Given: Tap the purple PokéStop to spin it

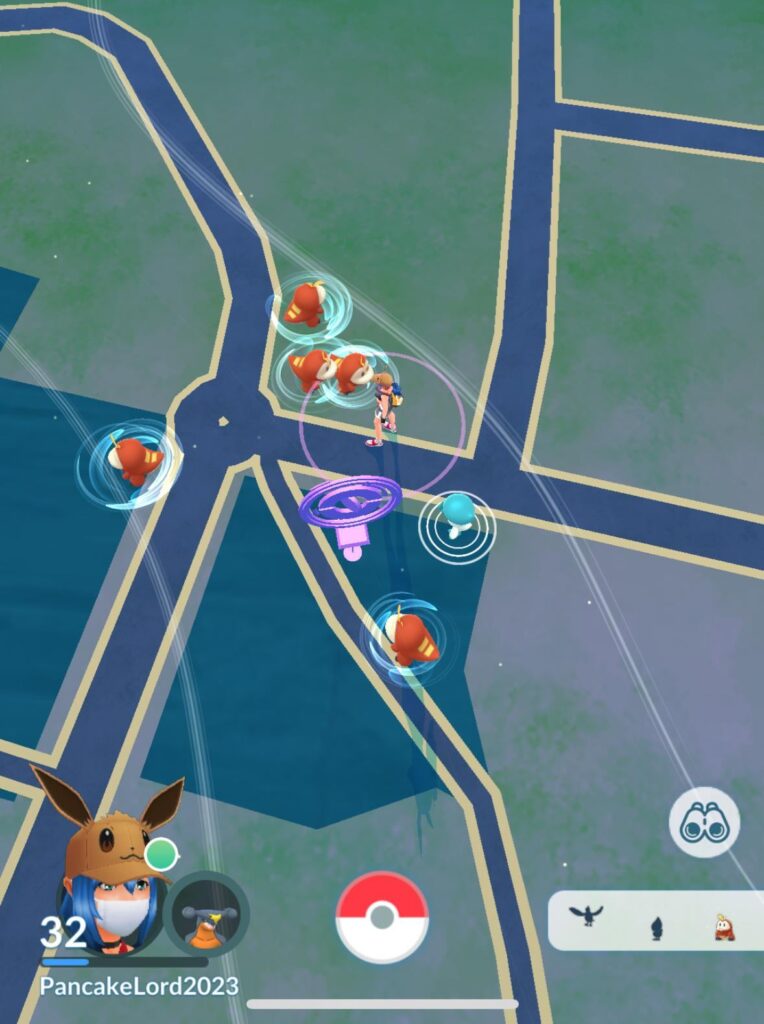Looking at the screenshot, I should point(350,506).
